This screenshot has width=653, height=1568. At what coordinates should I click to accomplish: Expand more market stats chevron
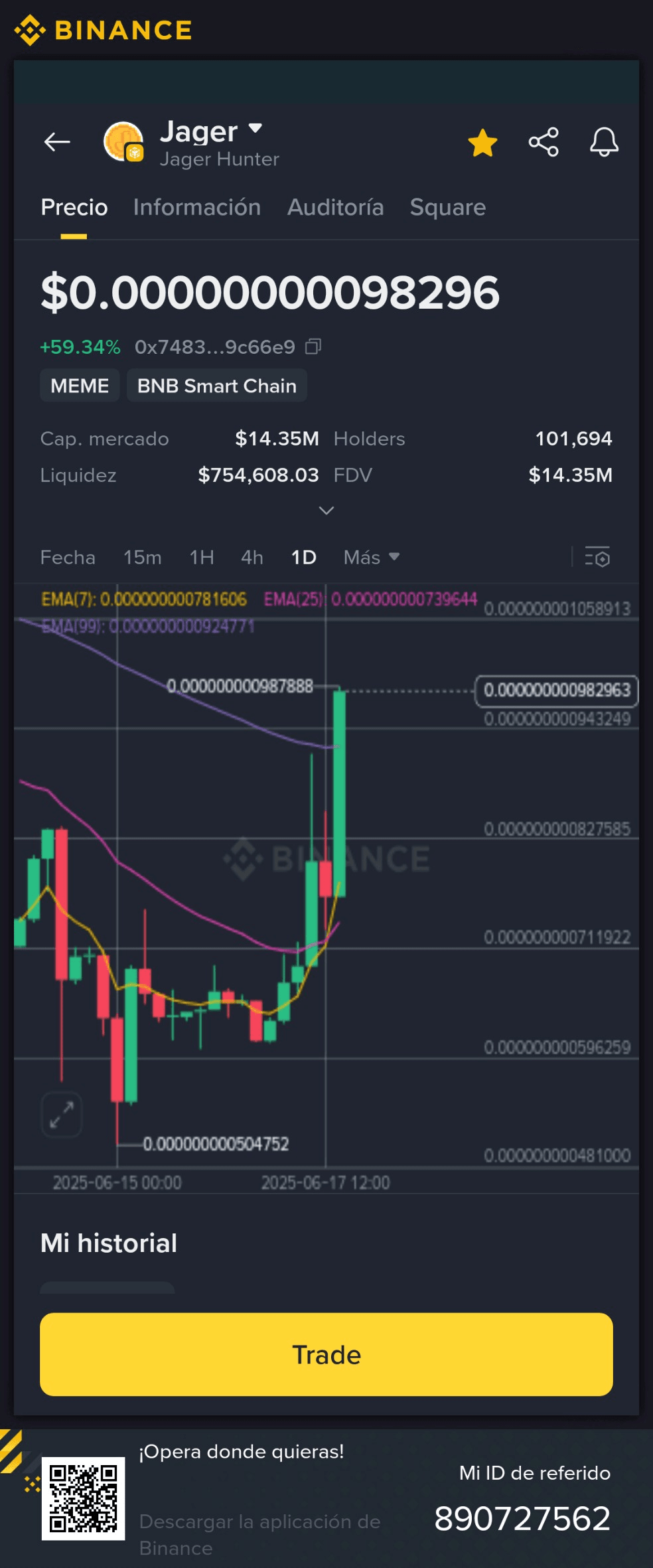pyautogui.click(x=326, y=510)
